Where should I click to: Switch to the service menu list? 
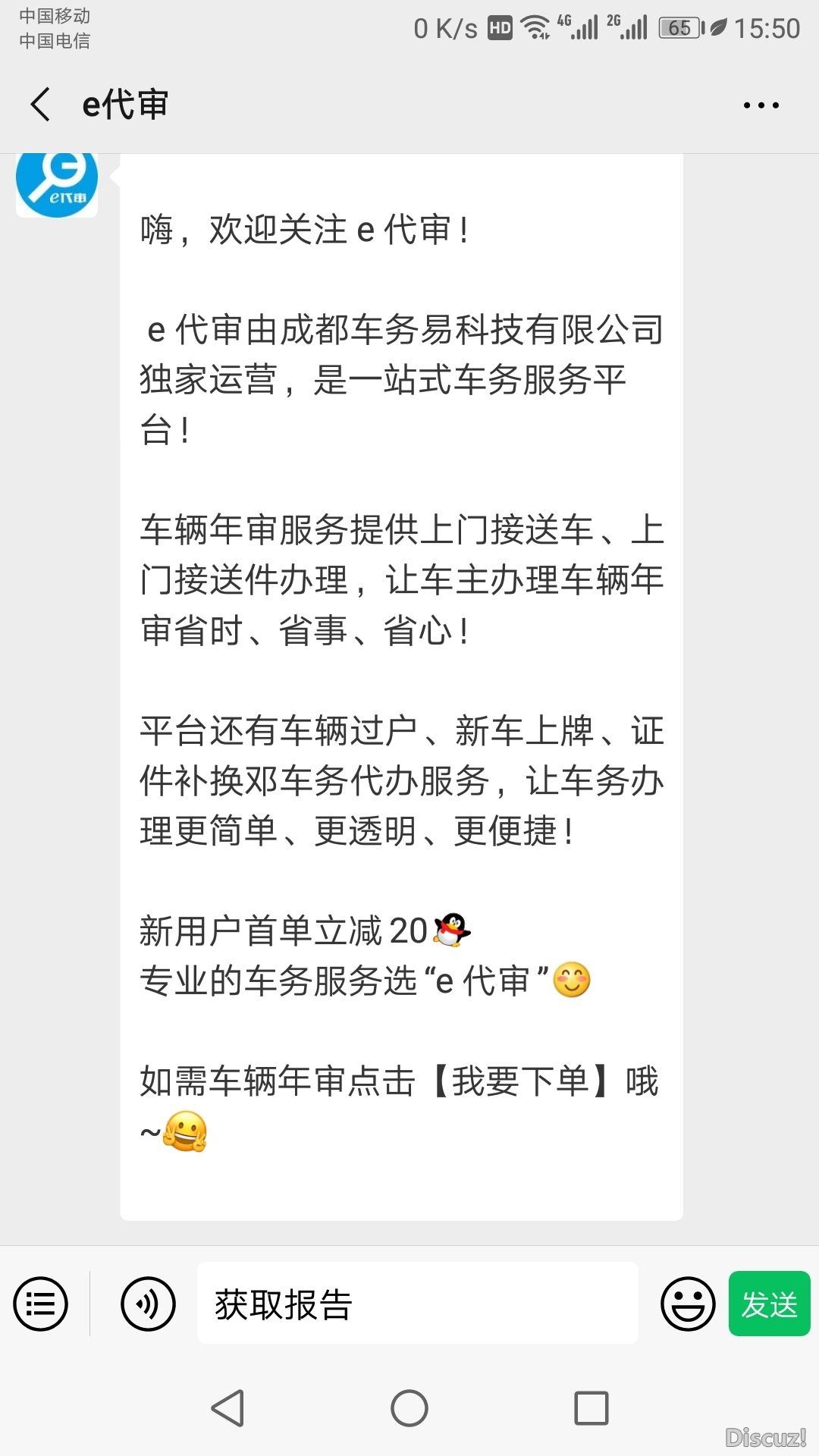(40, 1304)
